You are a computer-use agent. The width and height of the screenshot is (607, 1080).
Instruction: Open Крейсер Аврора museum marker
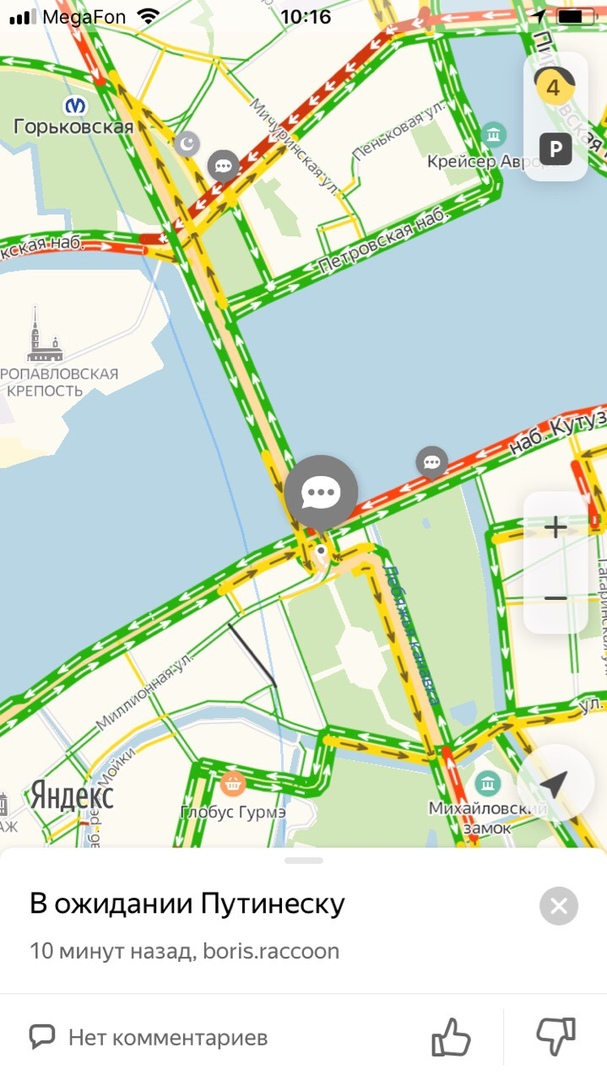pos(492,134)
